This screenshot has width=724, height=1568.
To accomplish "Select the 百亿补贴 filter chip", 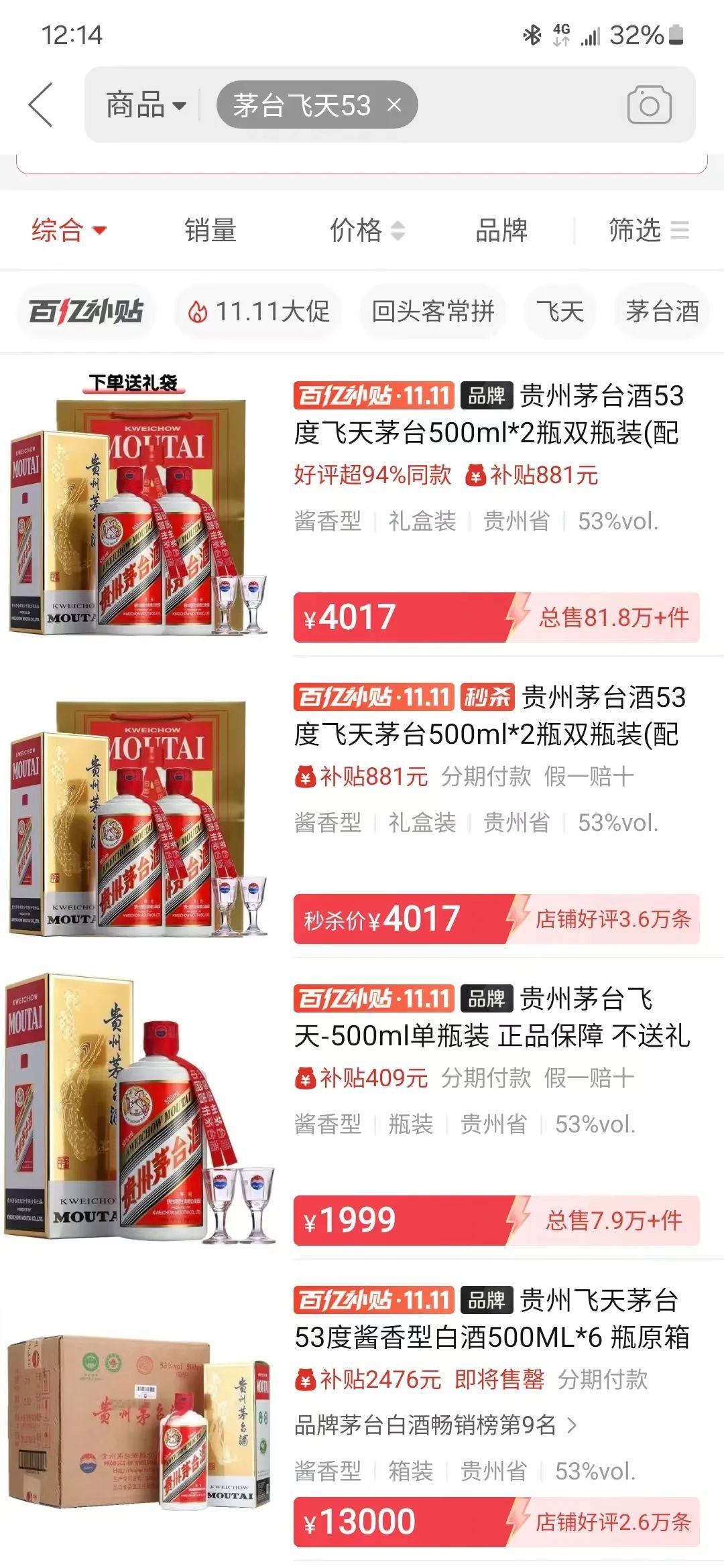I will coord(86,312).
